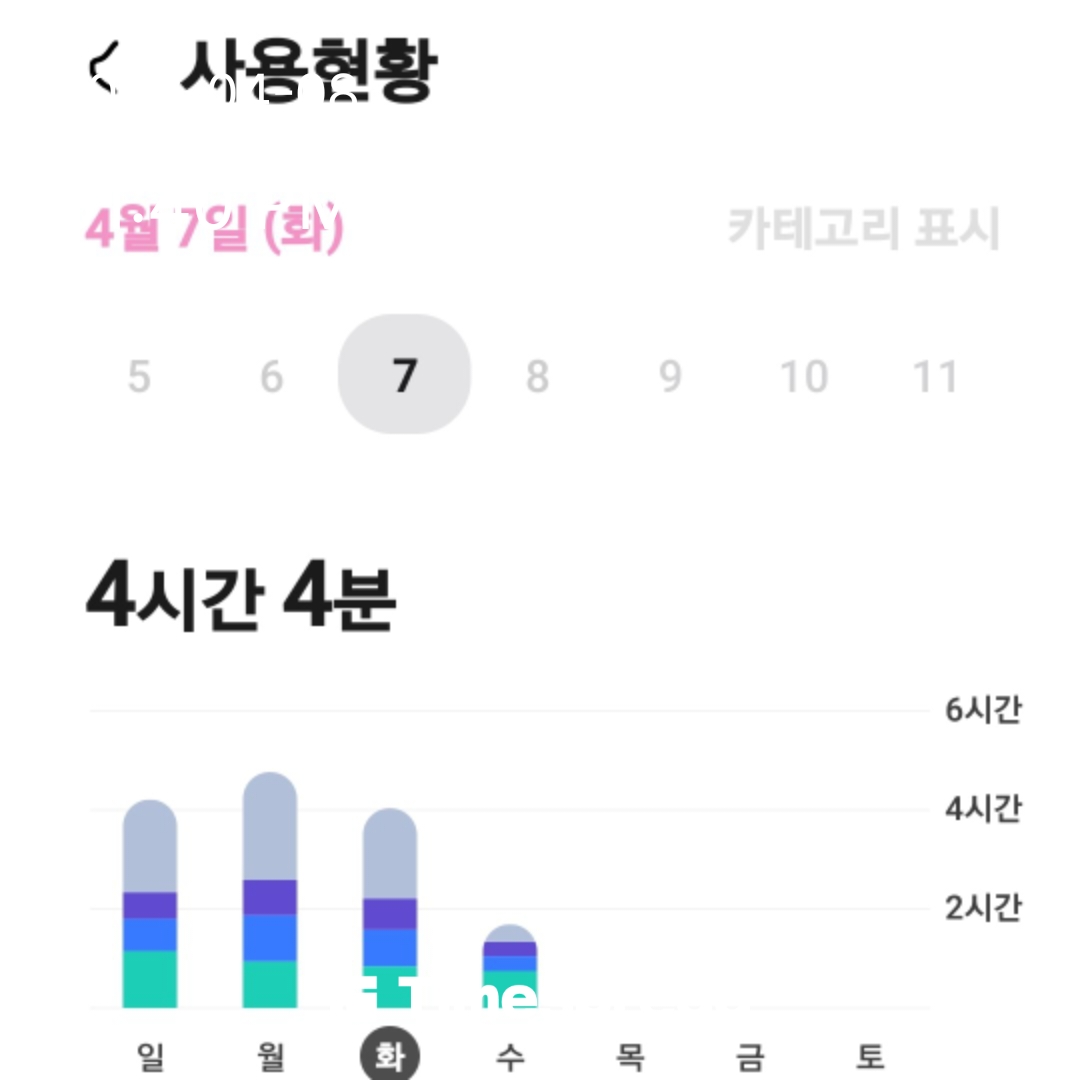This screenshot has height=1080, width=1080.
Task: Select the 월 usage bar in the chart
Action: (x=270, y=890)
